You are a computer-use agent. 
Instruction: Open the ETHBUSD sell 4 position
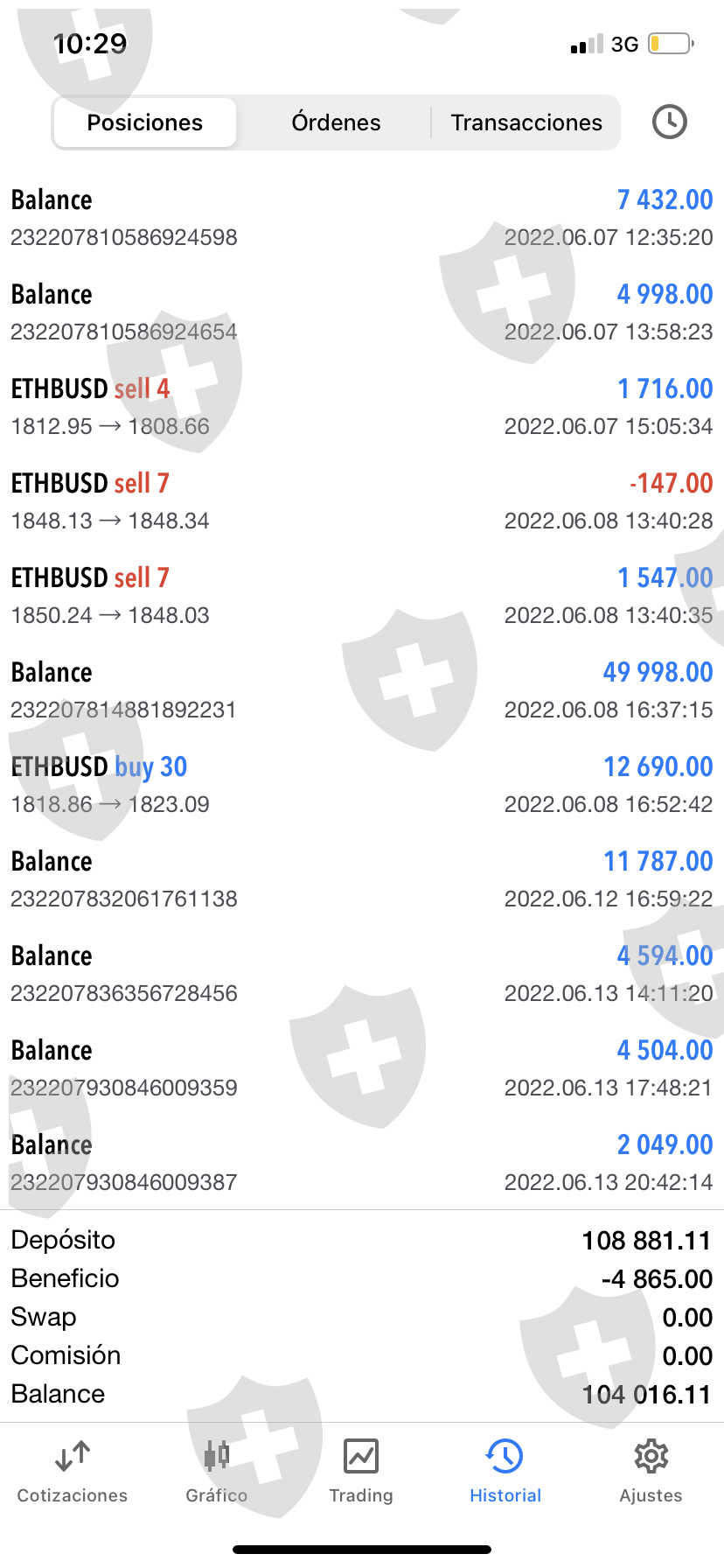click(x=362, y=406)
